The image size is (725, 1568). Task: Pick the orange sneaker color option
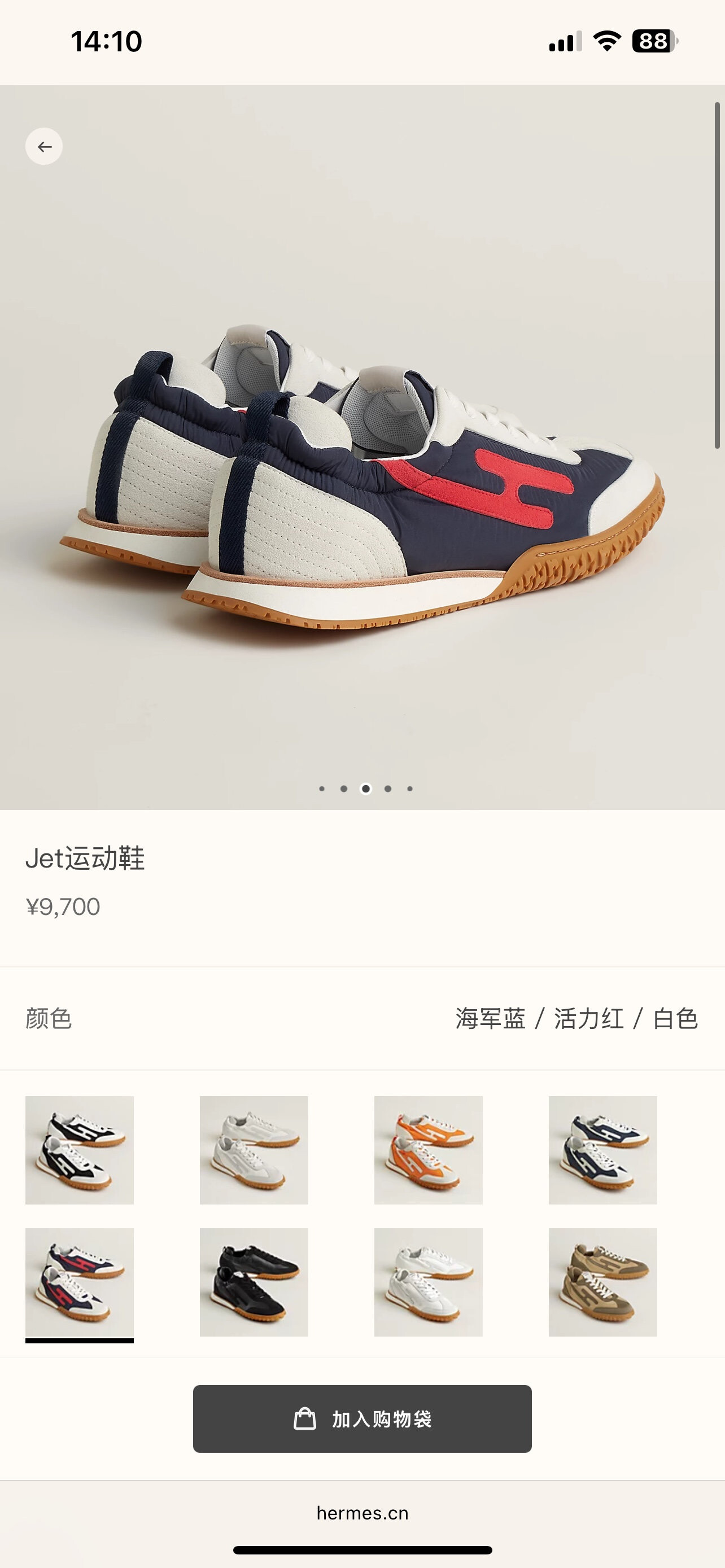pos(428,1150)
